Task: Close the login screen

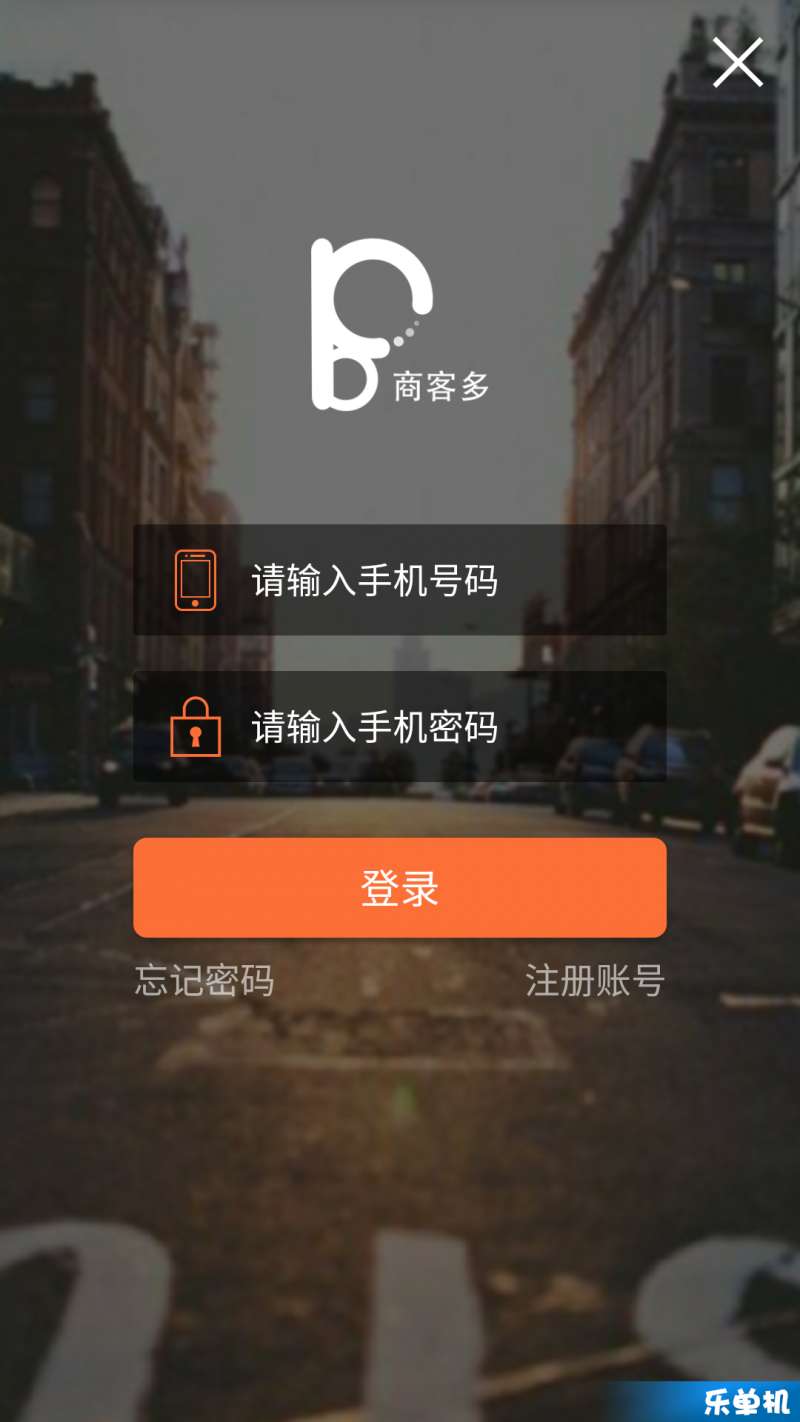Action: pos(738,62)
